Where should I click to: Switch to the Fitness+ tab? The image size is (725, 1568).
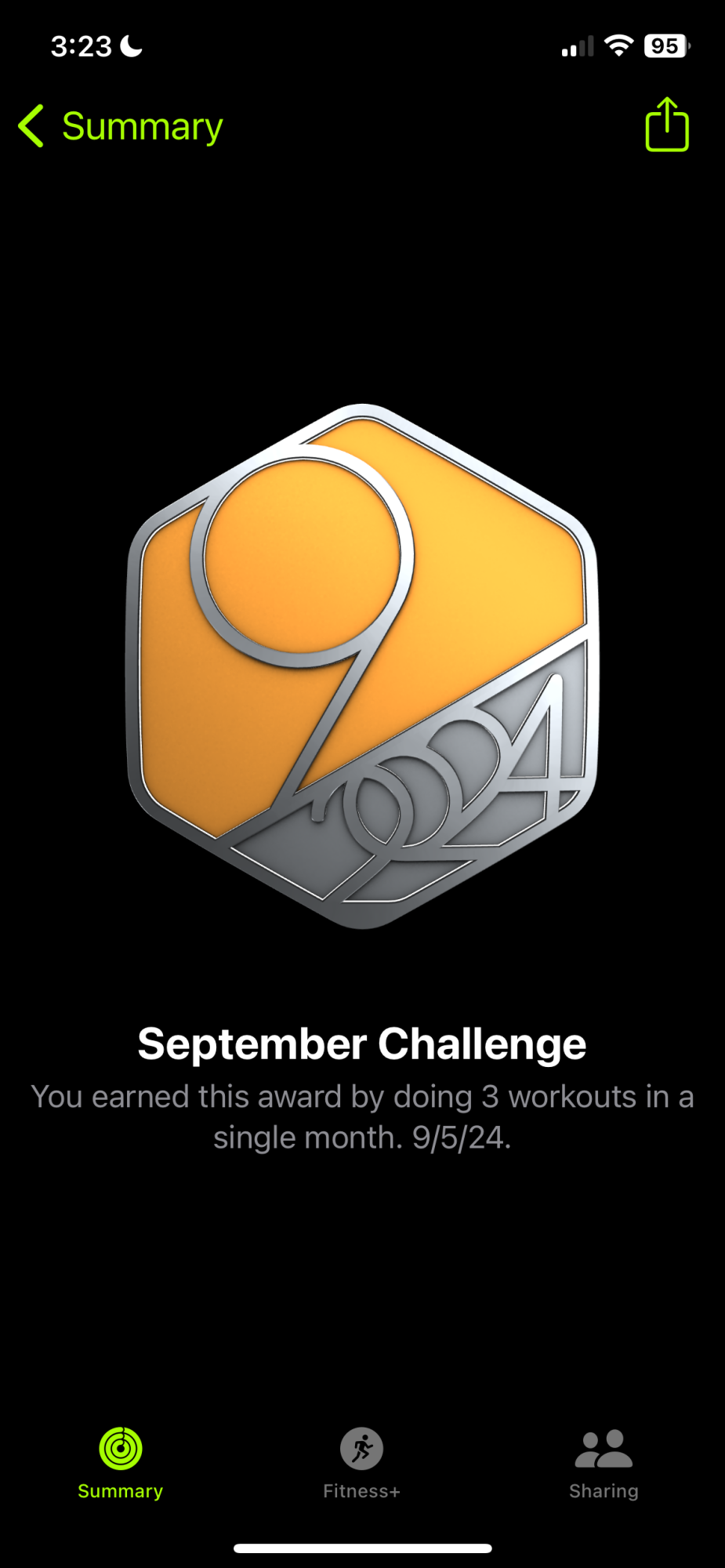click(x=361, y=1463)
